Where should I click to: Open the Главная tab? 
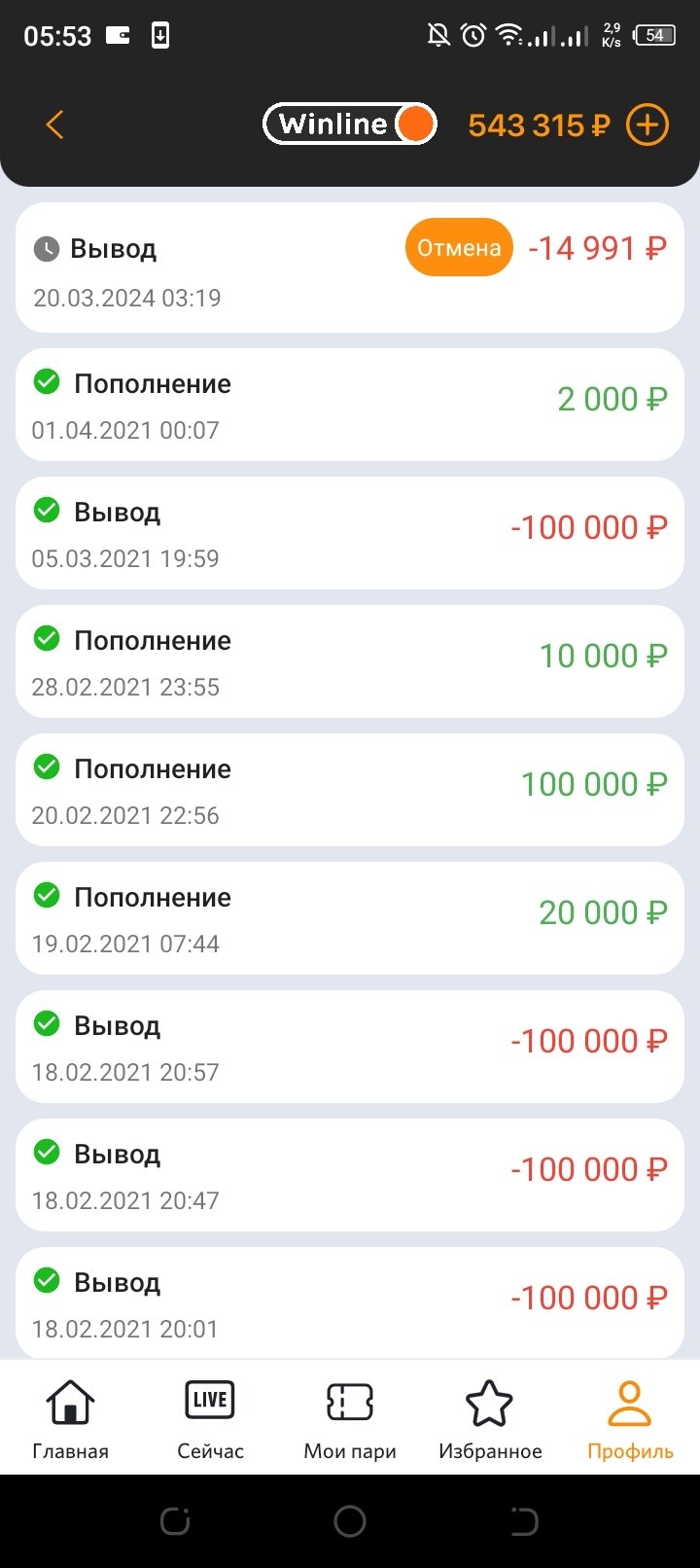[x=70, y=1418]
